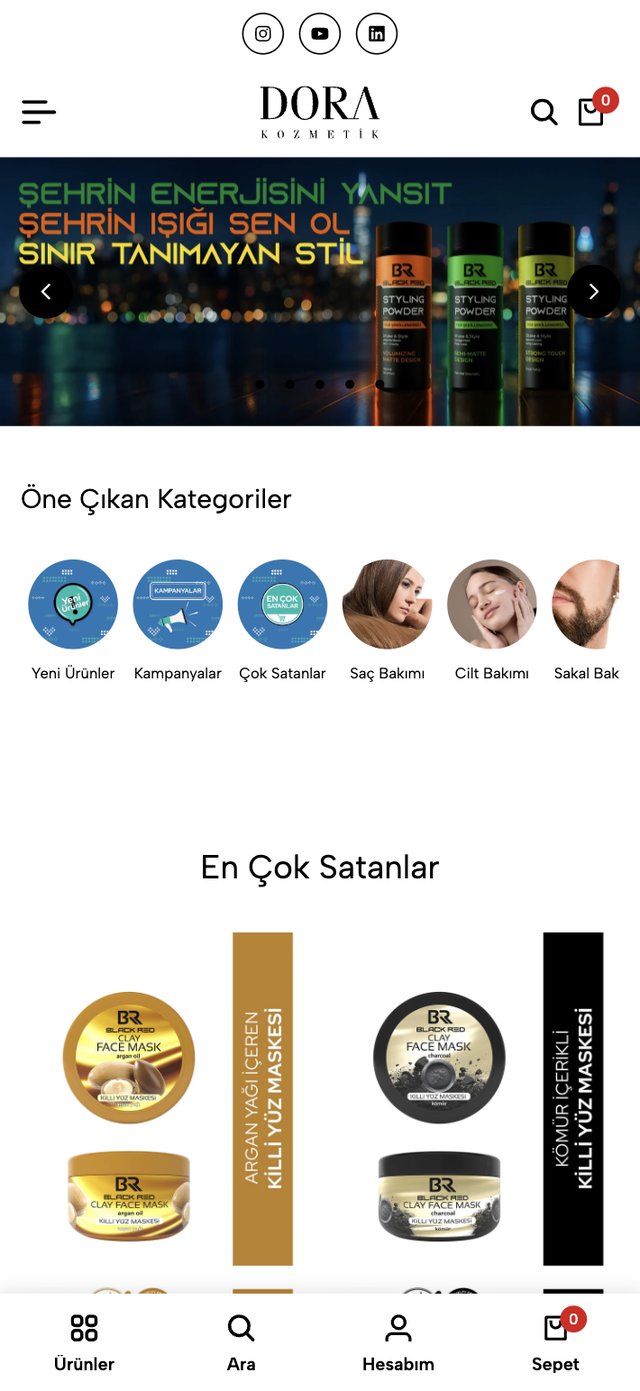Show the previous banner slide
Image resolution: width=640 pixels, height=1391 pixels.
pyautogui.click(x=45, y=292)
